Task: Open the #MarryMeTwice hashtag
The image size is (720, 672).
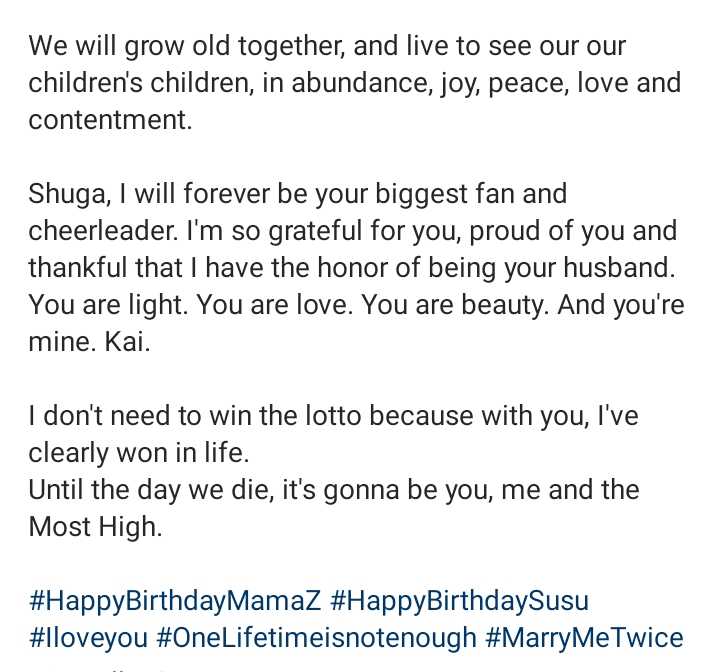Action: 584,637
